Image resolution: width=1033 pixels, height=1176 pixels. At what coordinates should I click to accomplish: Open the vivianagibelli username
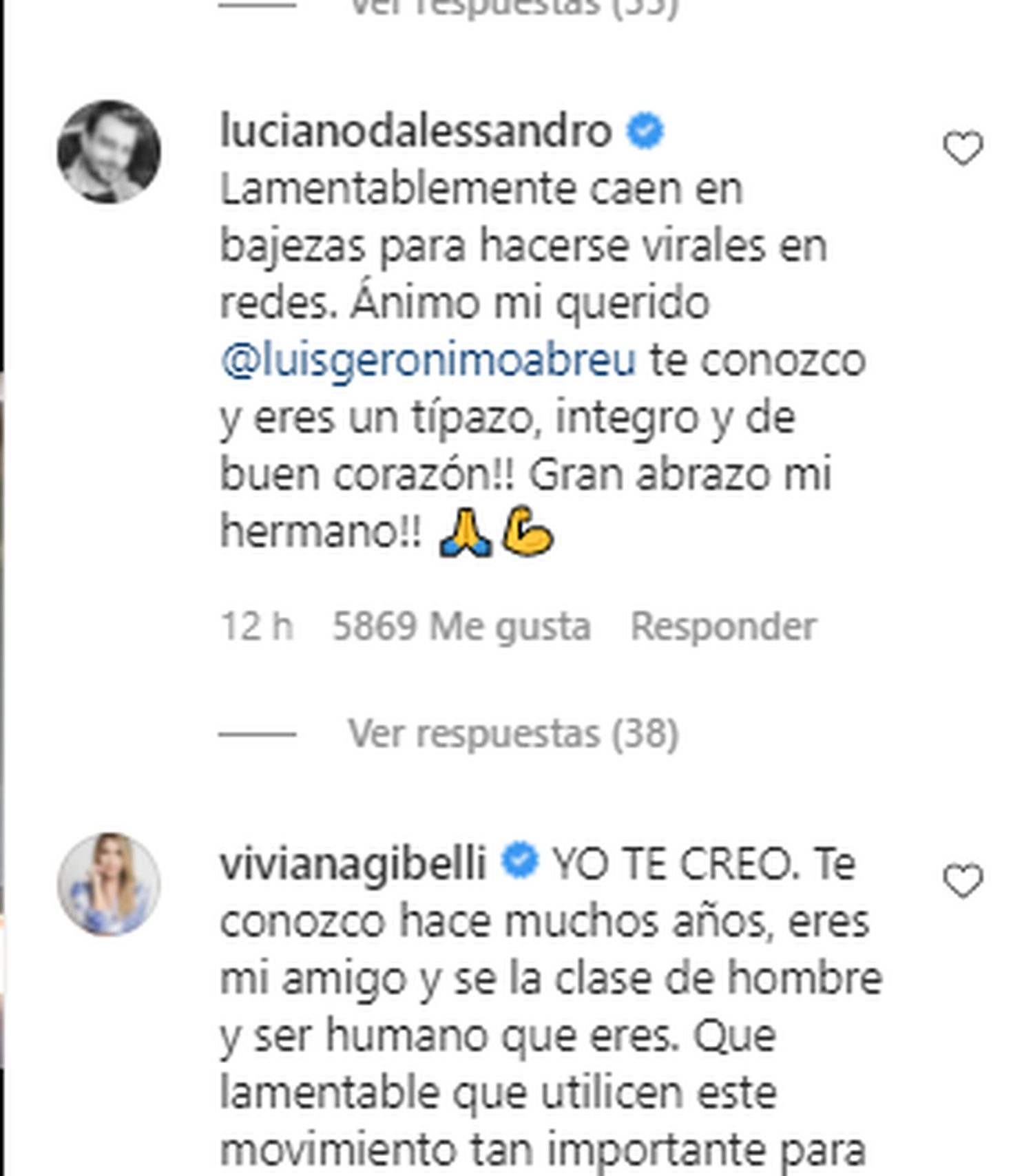tap(353, 863)
